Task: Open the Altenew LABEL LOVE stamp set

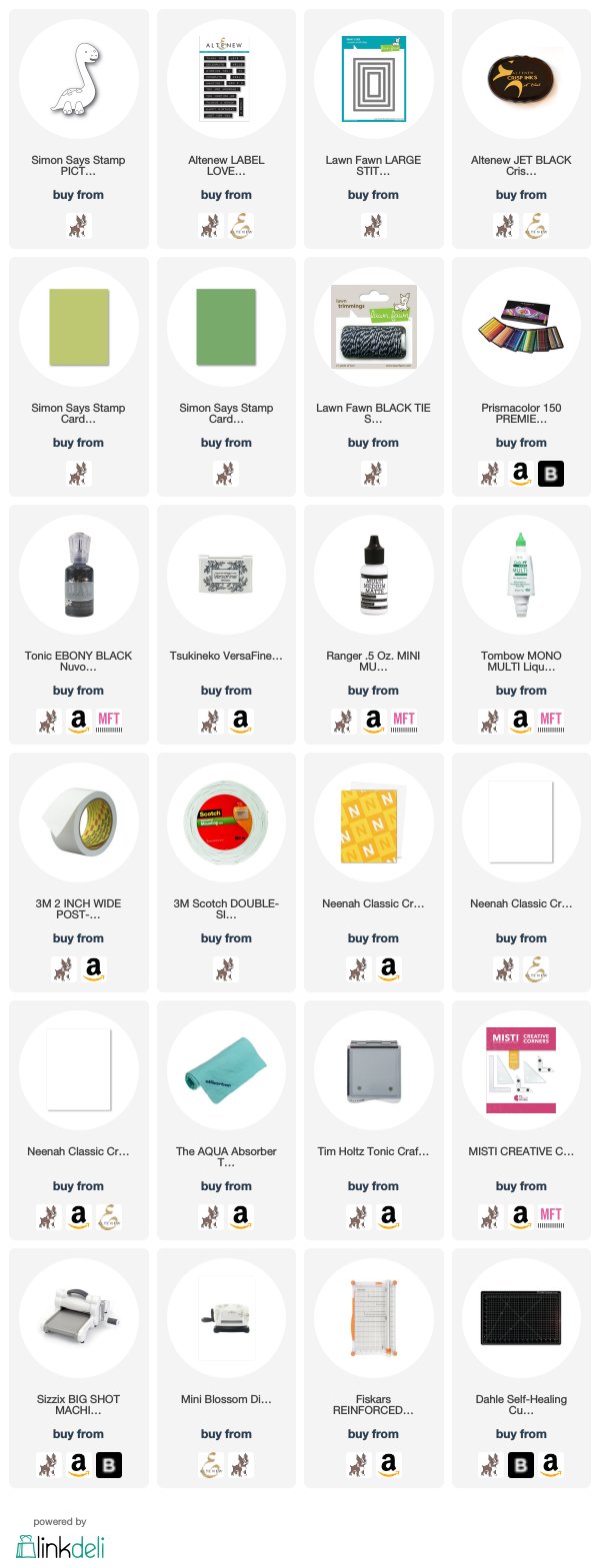Action: click(x=226, y=79)
